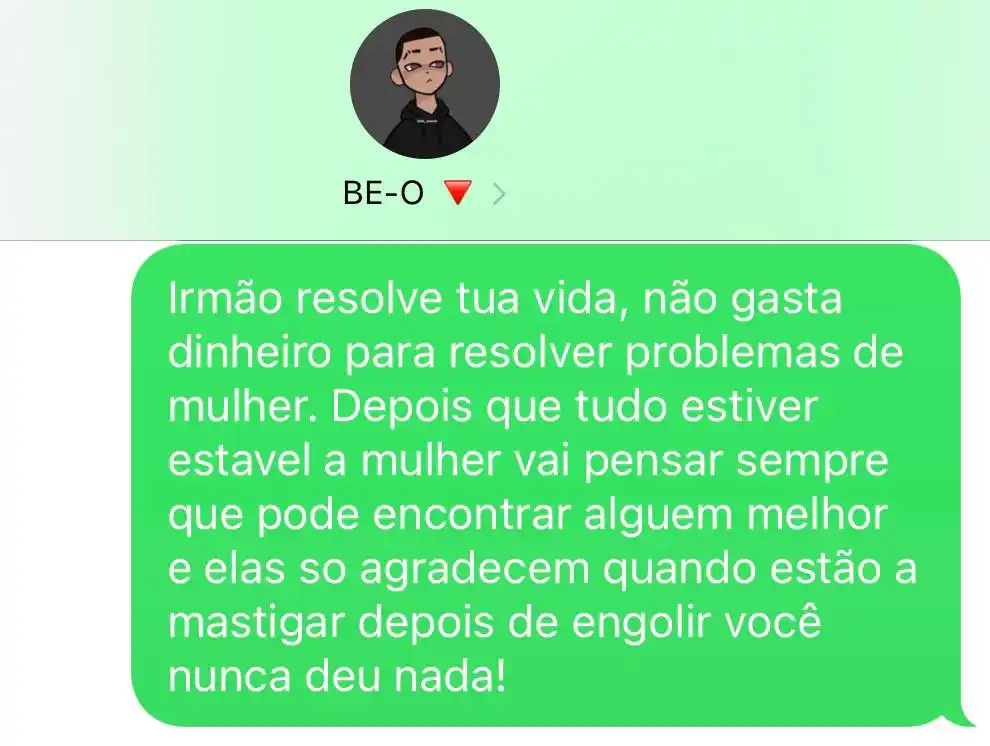Tap BE-O's profile avatar

pyautogui.click(x=425, y=84)
